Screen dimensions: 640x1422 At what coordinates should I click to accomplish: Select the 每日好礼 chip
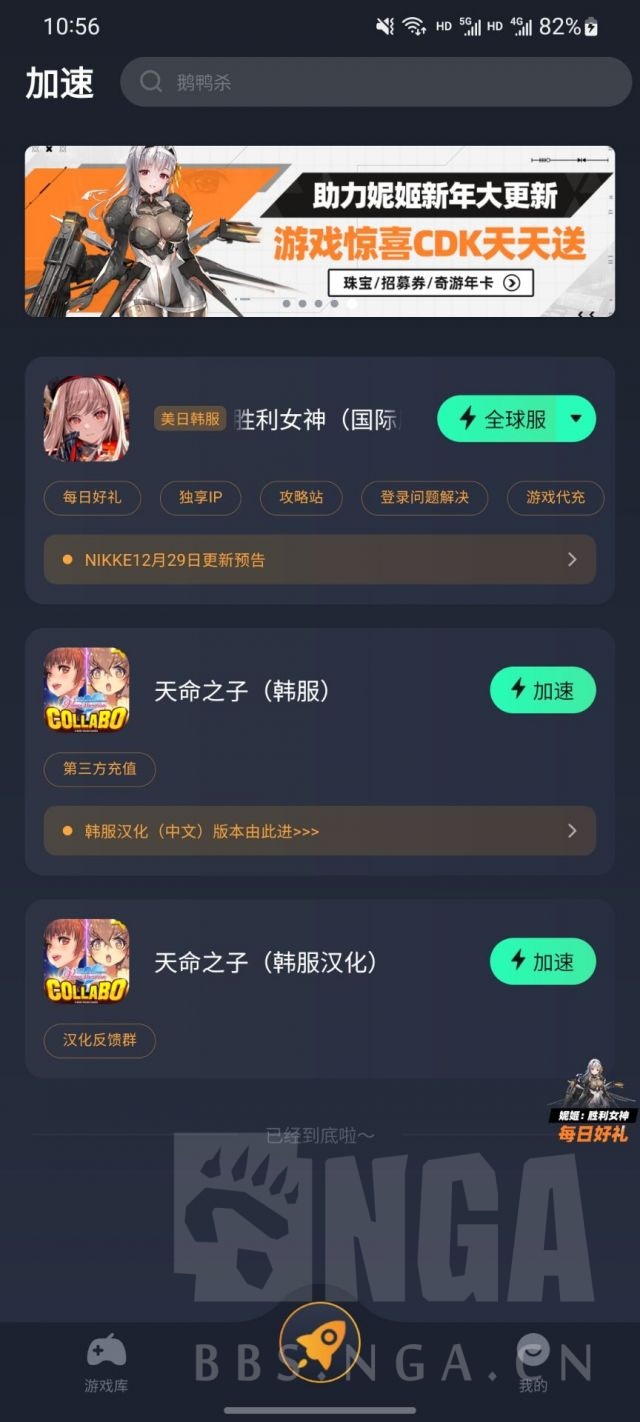92,497
